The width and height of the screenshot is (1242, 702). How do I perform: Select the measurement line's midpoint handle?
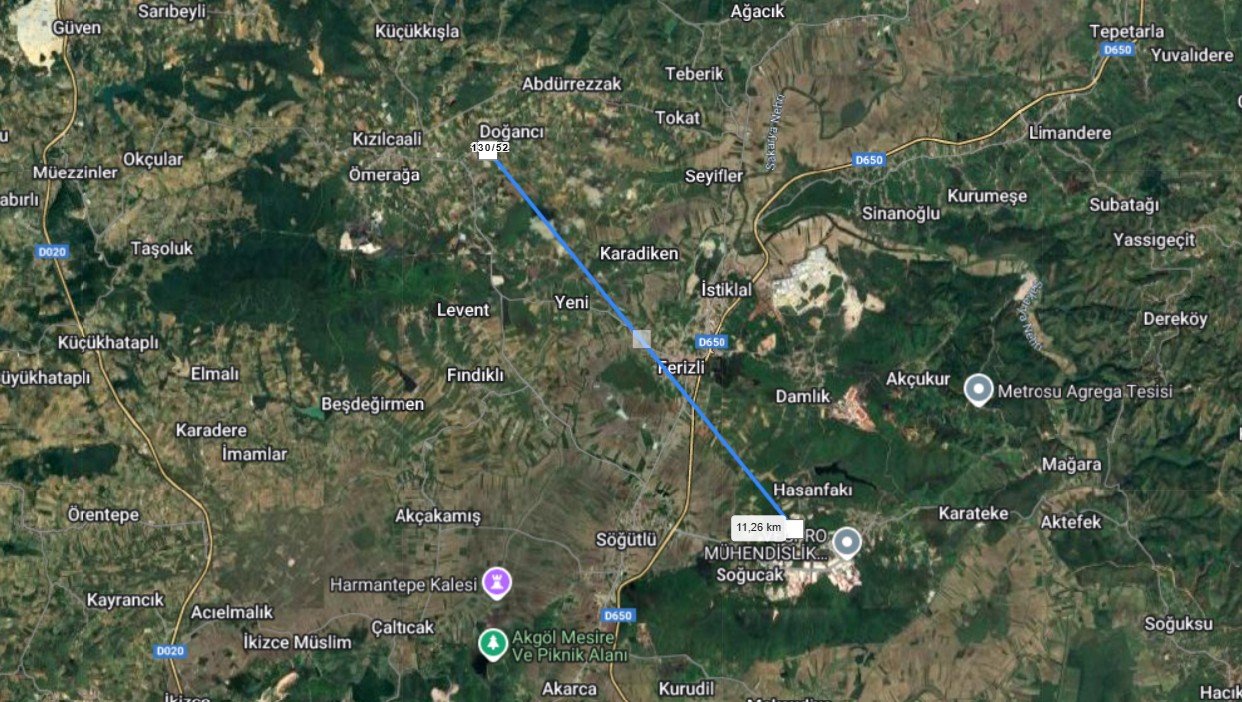(x=642, y=338)
